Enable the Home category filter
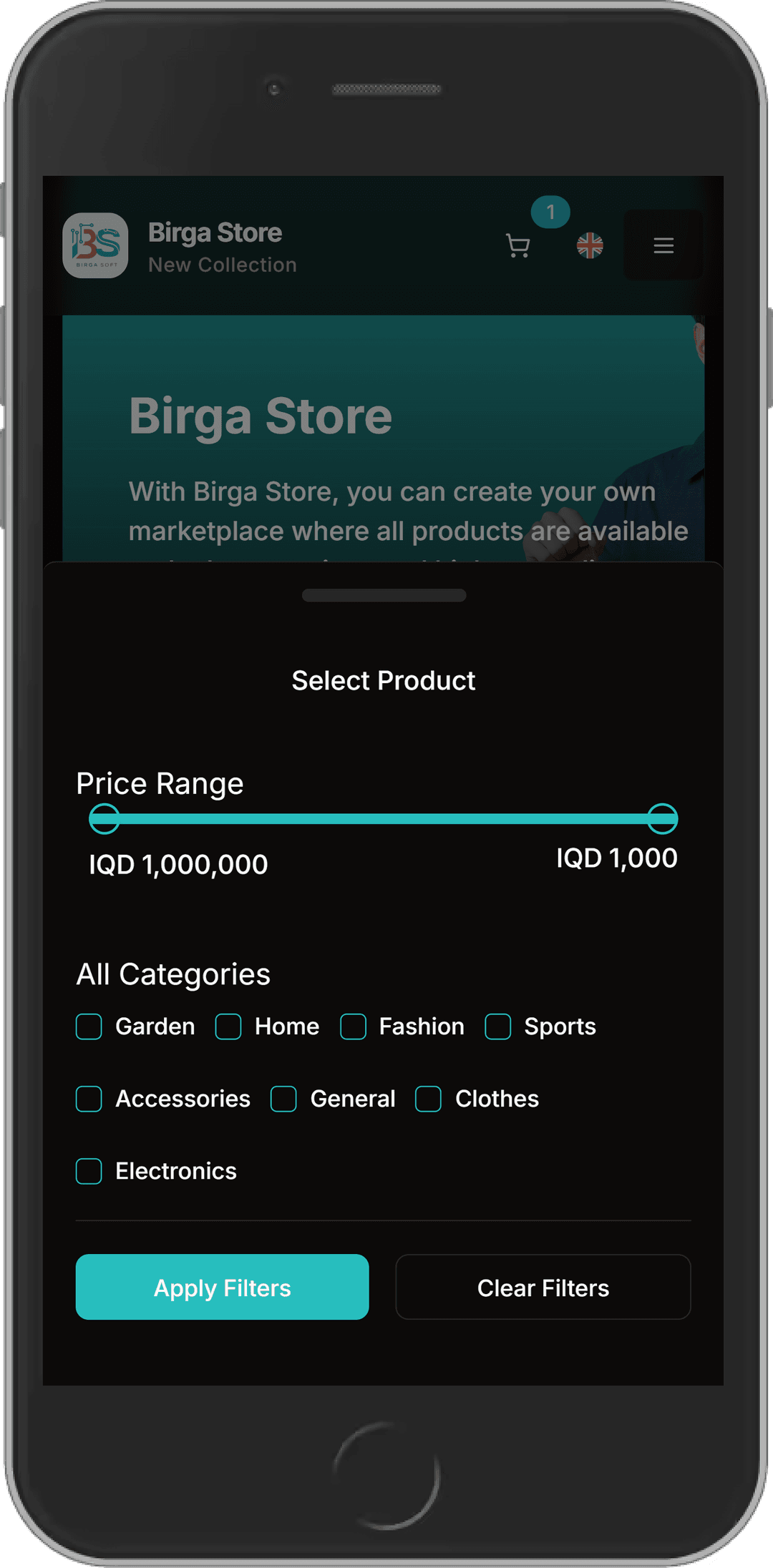This screenshot has height=1568, width=773. (x=228, y=1026)
